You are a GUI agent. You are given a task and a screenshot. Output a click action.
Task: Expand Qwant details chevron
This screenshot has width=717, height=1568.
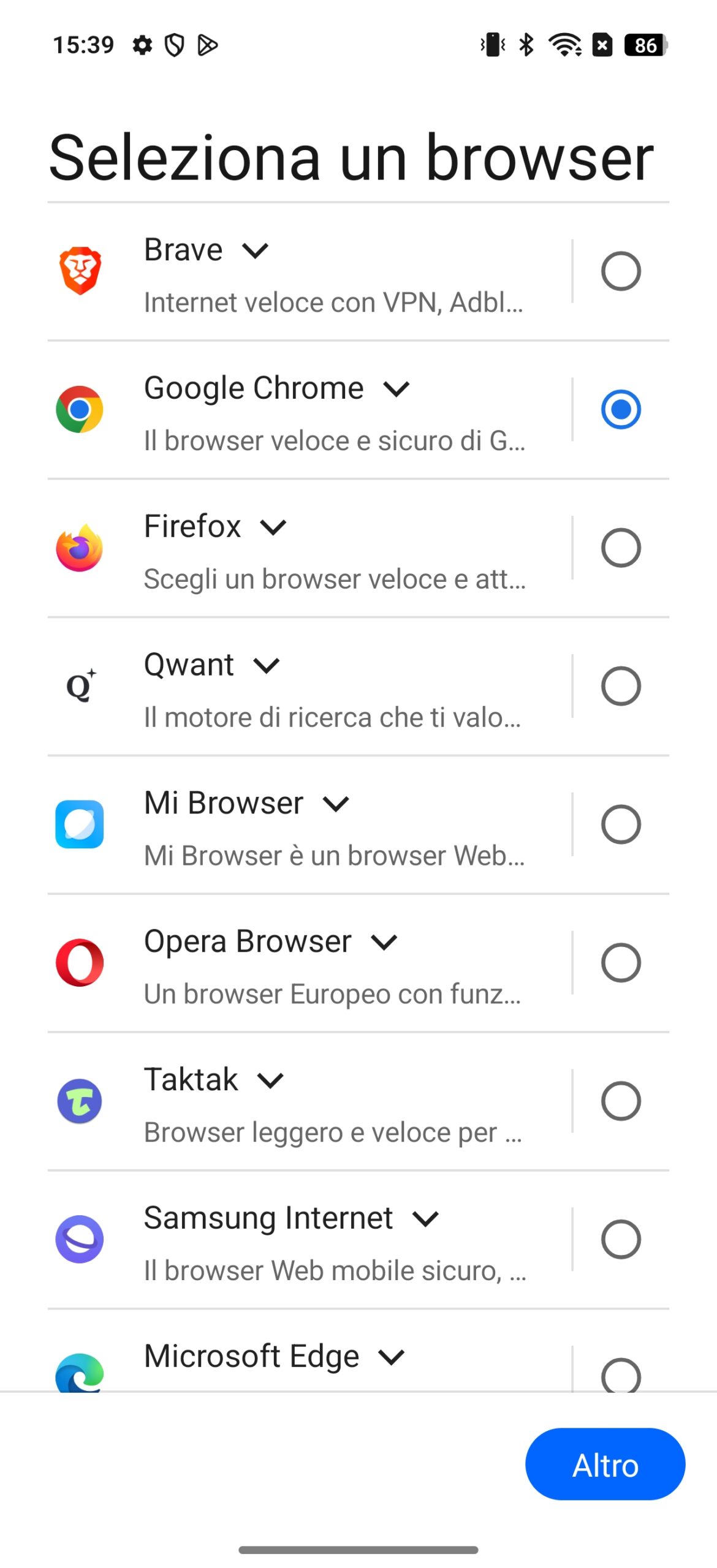pyautogui.click(x=267, y=666)
